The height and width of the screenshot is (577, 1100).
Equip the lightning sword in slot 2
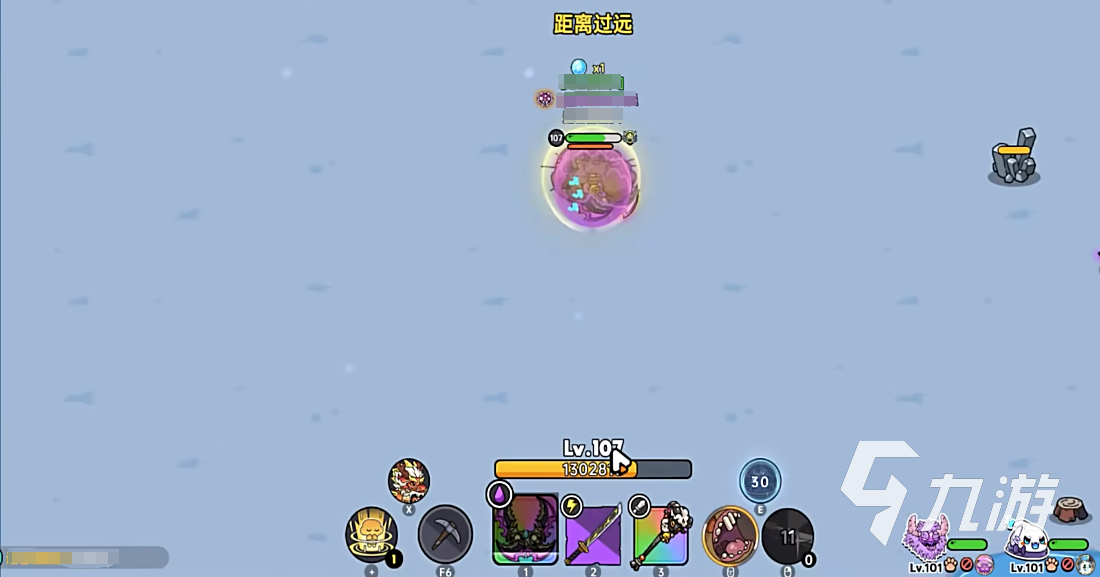pyautogui.click(x=592, y=532)
